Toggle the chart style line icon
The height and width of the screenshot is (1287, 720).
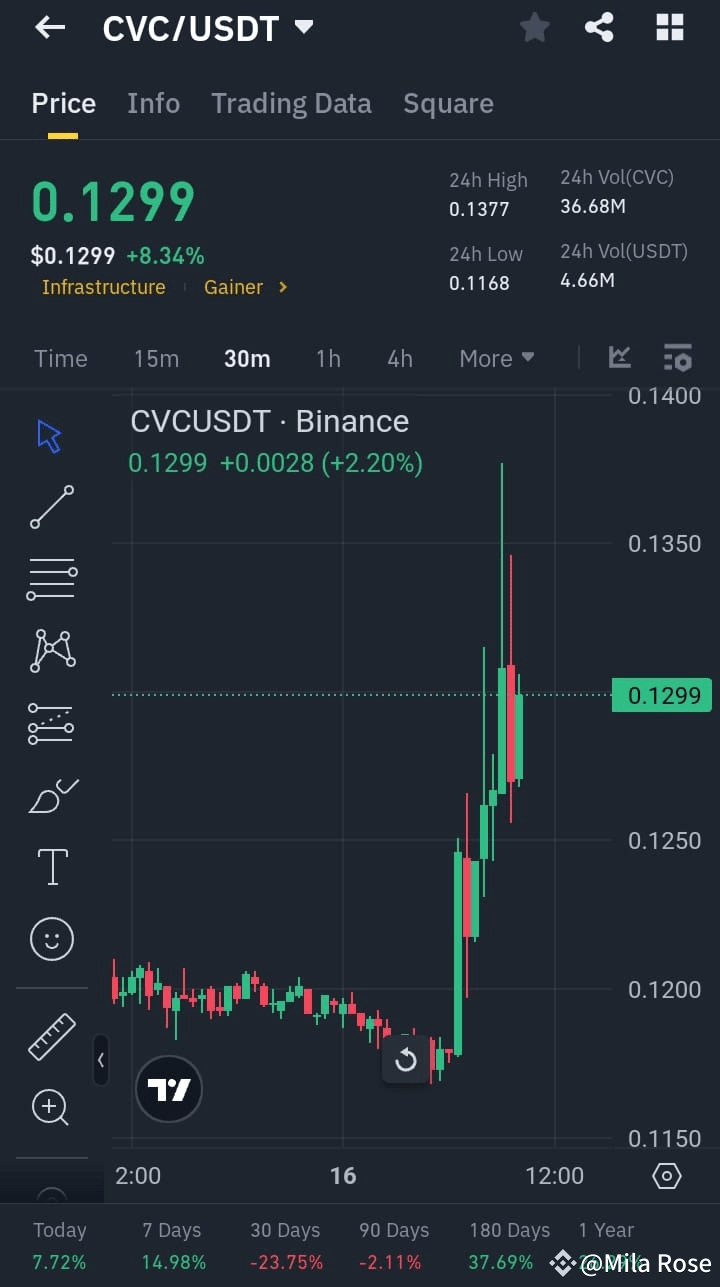(619, 357)
